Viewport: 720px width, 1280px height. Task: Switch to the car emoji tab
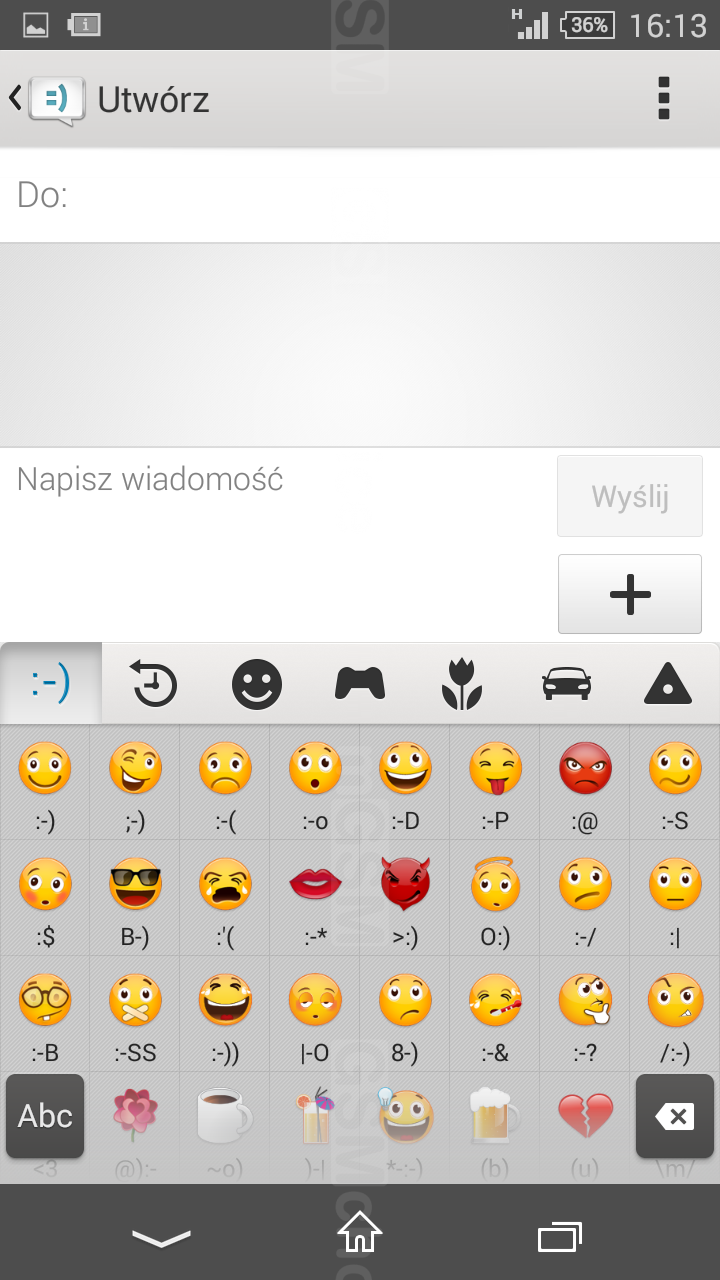pyautogui.click(x=566, y=684)
